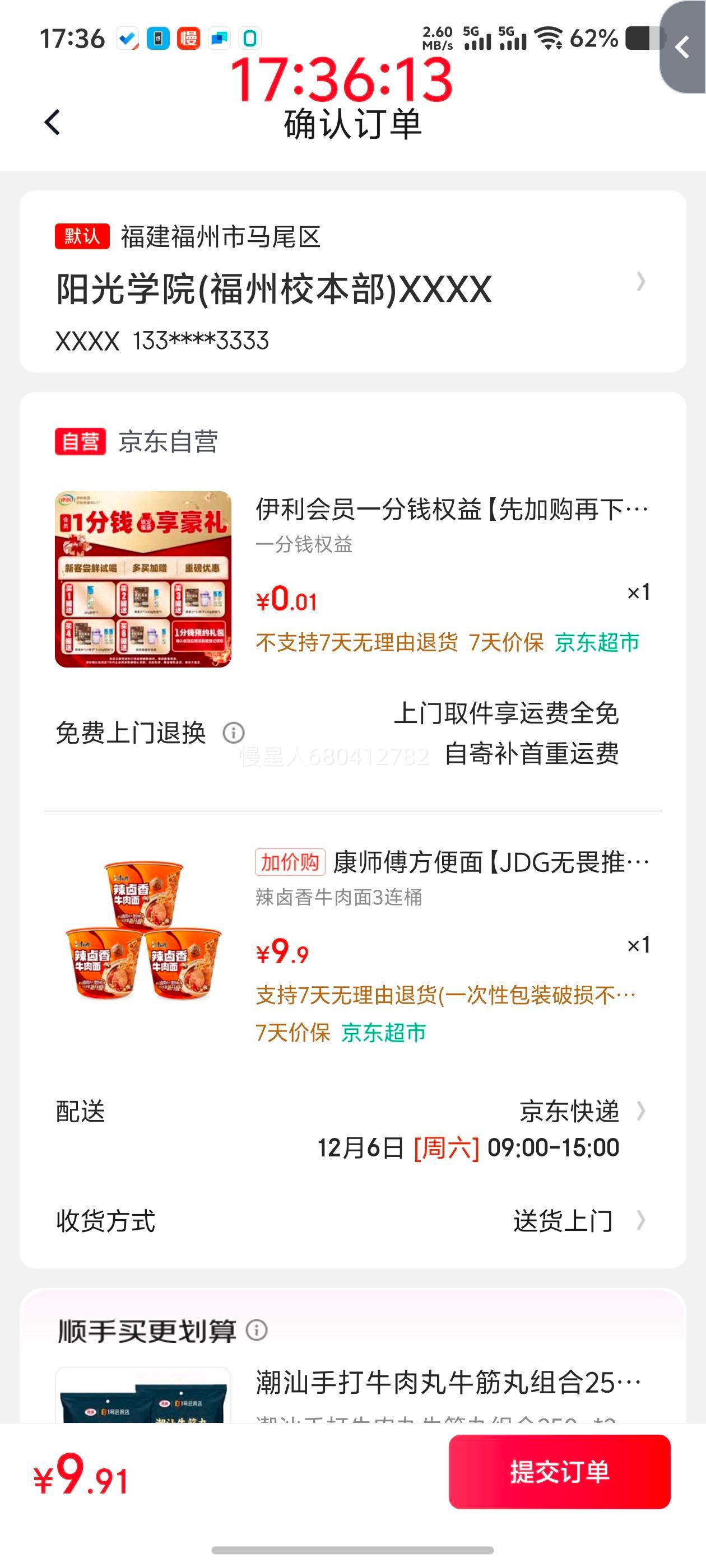Tap 送货上门 to change delivery to door
Screen dimensions: 706x1568
pos(564,1219)
